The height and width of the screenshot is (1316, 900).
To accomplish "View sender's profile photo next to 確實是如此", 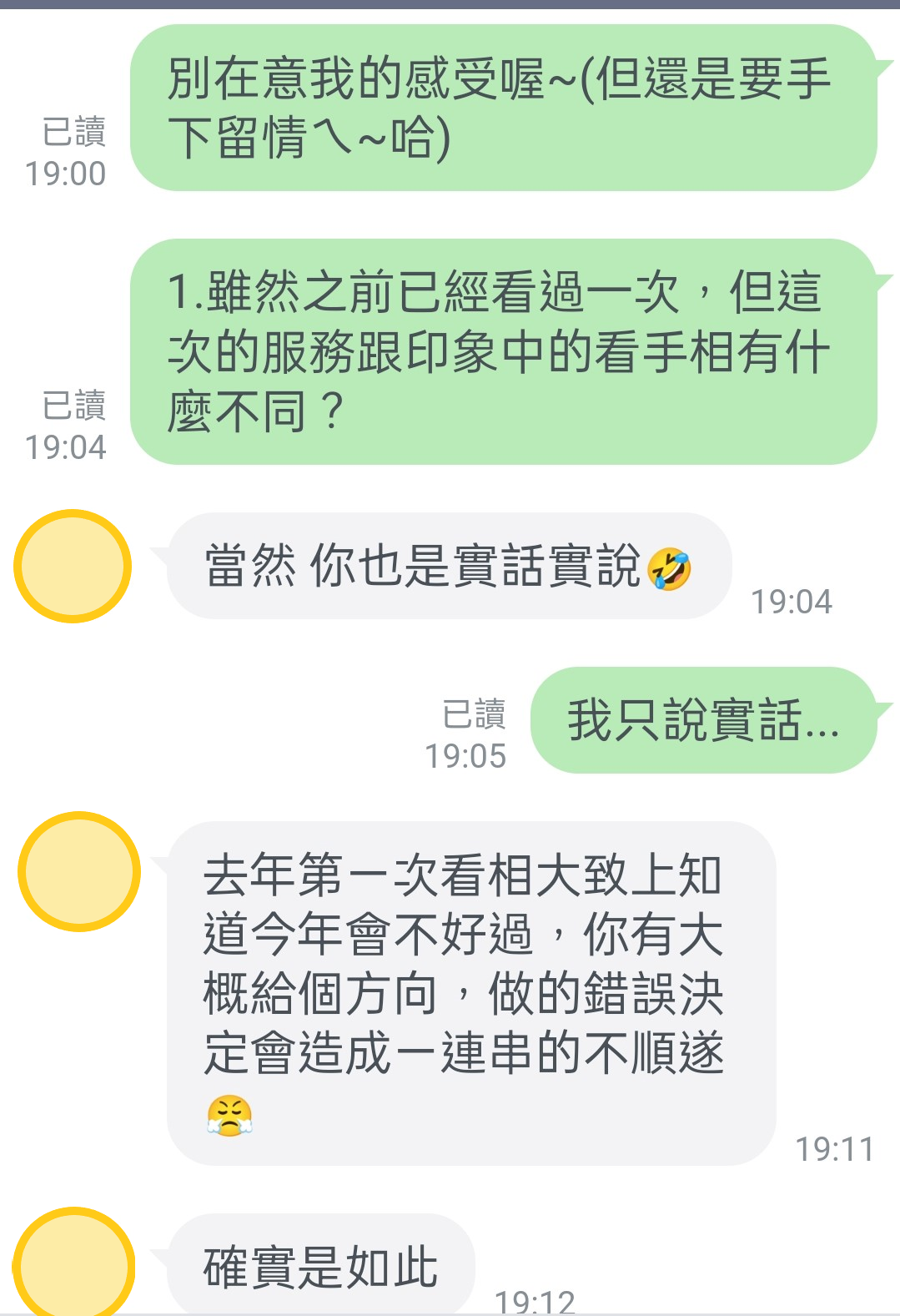I will coord(73,1263).
